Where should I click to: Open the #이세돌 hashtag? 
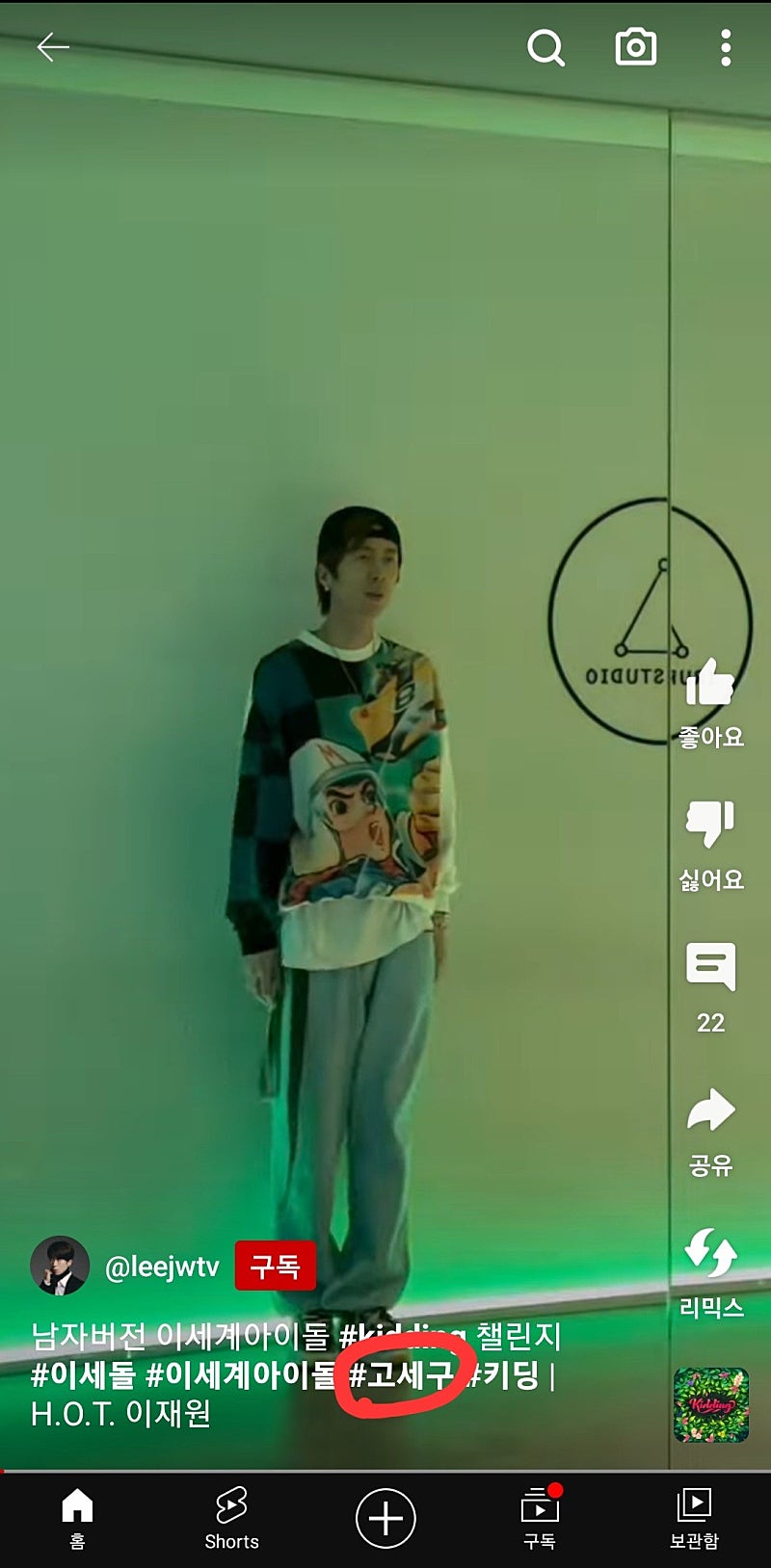83,1375
